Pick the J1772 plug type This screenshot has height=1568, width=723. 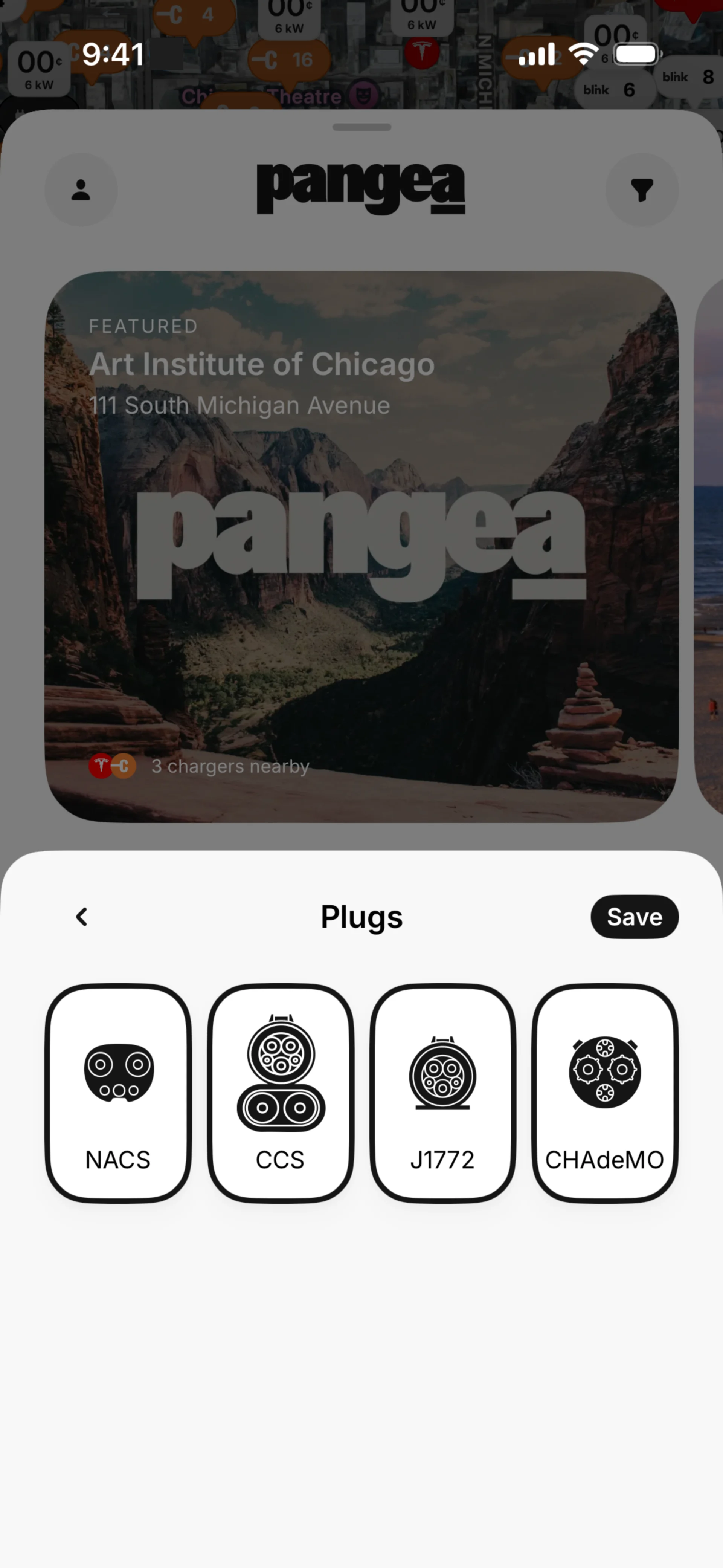click(442, 1093)
